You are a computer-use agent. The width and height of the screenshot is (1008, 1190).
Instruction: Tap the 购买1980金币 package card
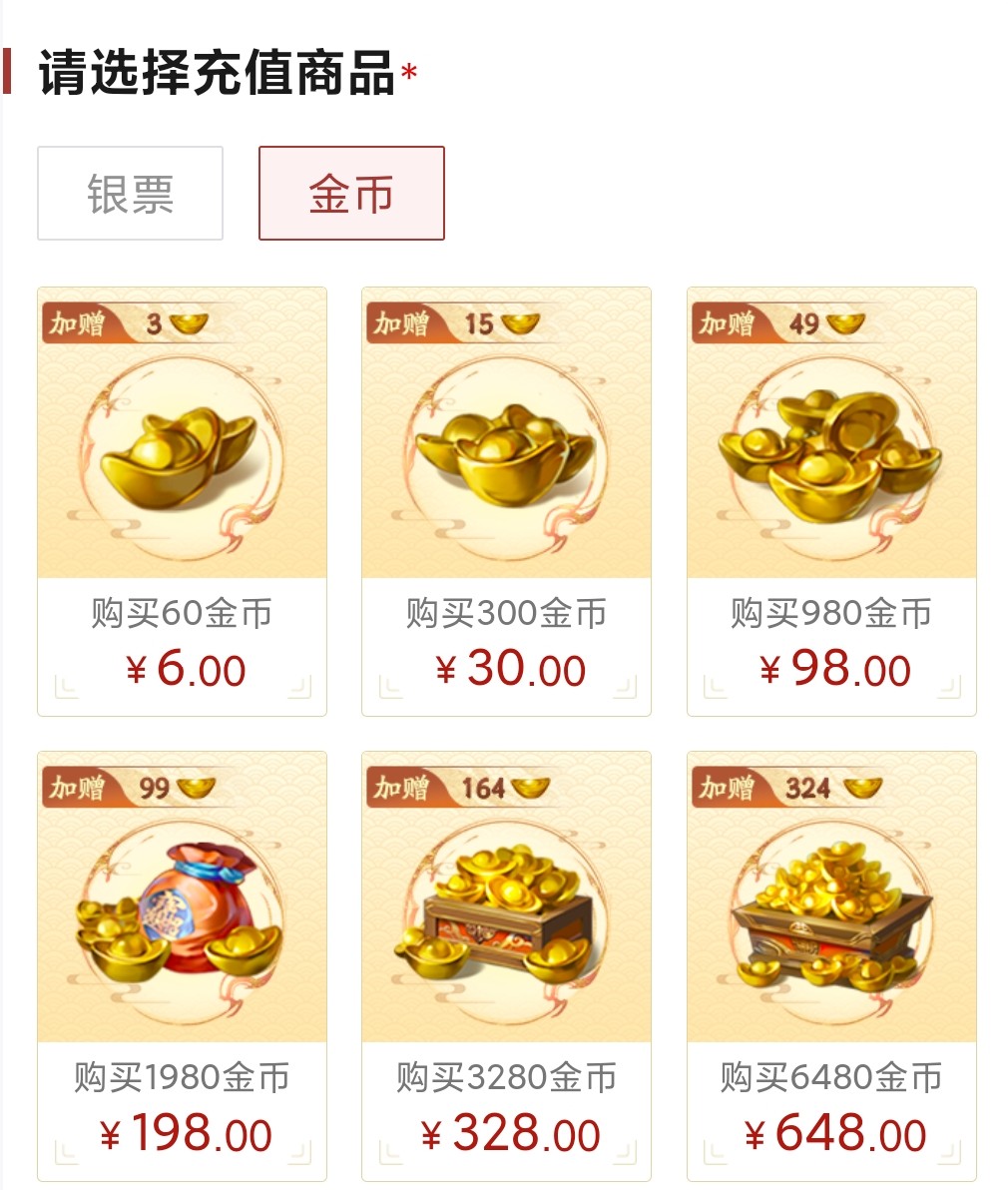(x=182, y=965)
